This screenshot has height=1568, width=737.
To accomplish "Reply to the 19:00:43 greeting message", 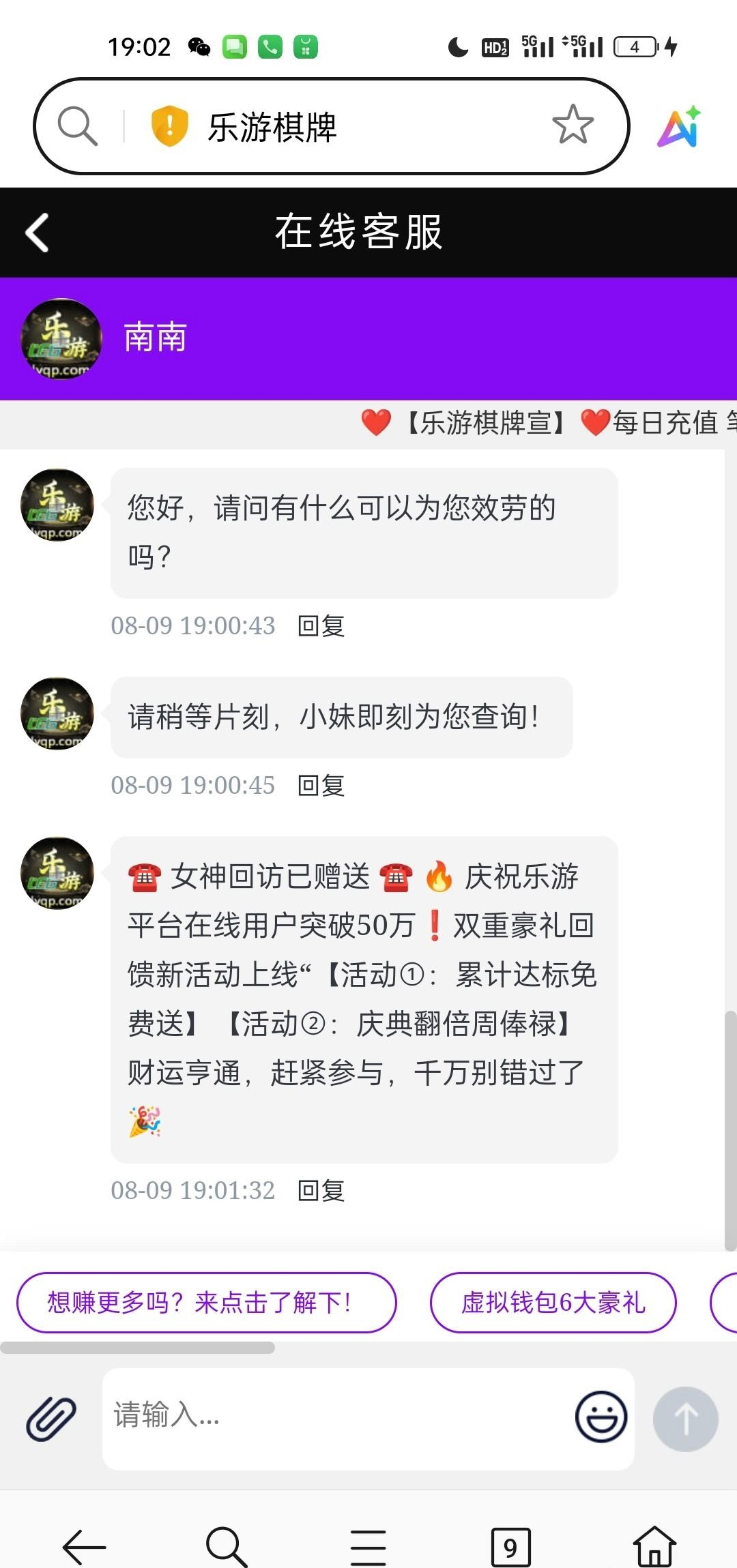I will point(321,625).
